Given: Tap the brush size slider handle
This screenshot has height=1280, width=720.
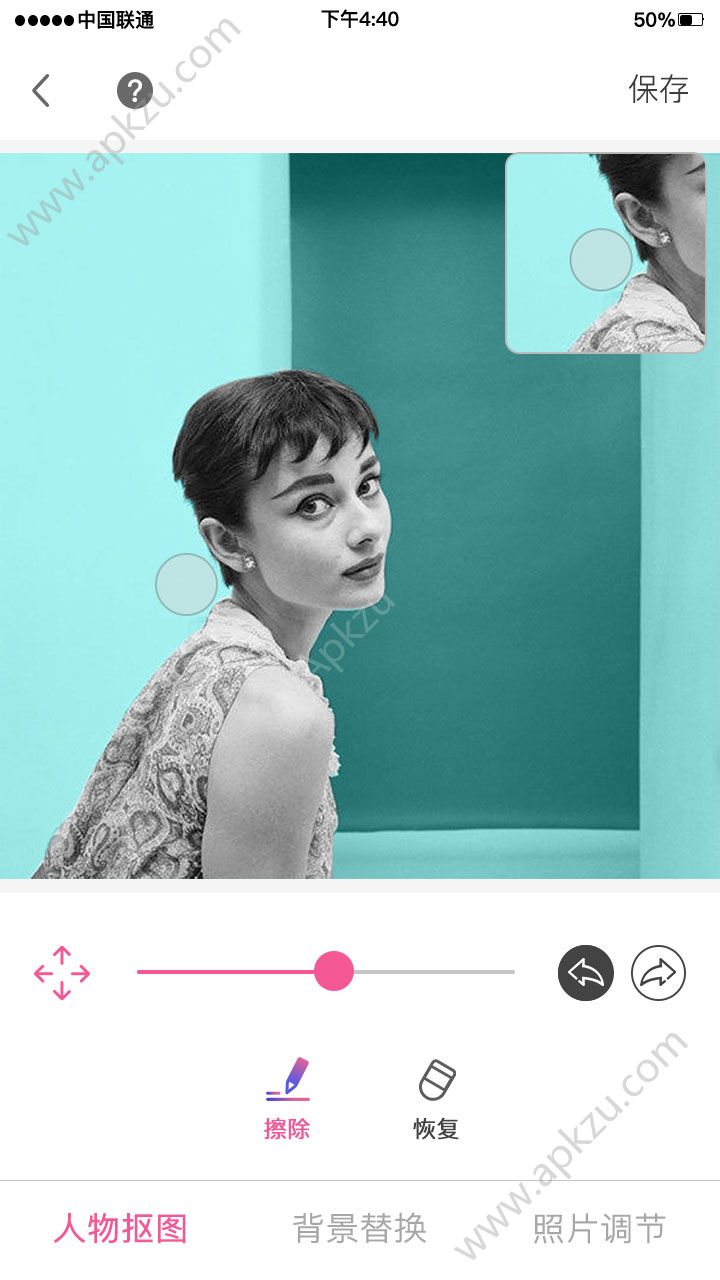Looking at the screenshot, I should [334, 971].
